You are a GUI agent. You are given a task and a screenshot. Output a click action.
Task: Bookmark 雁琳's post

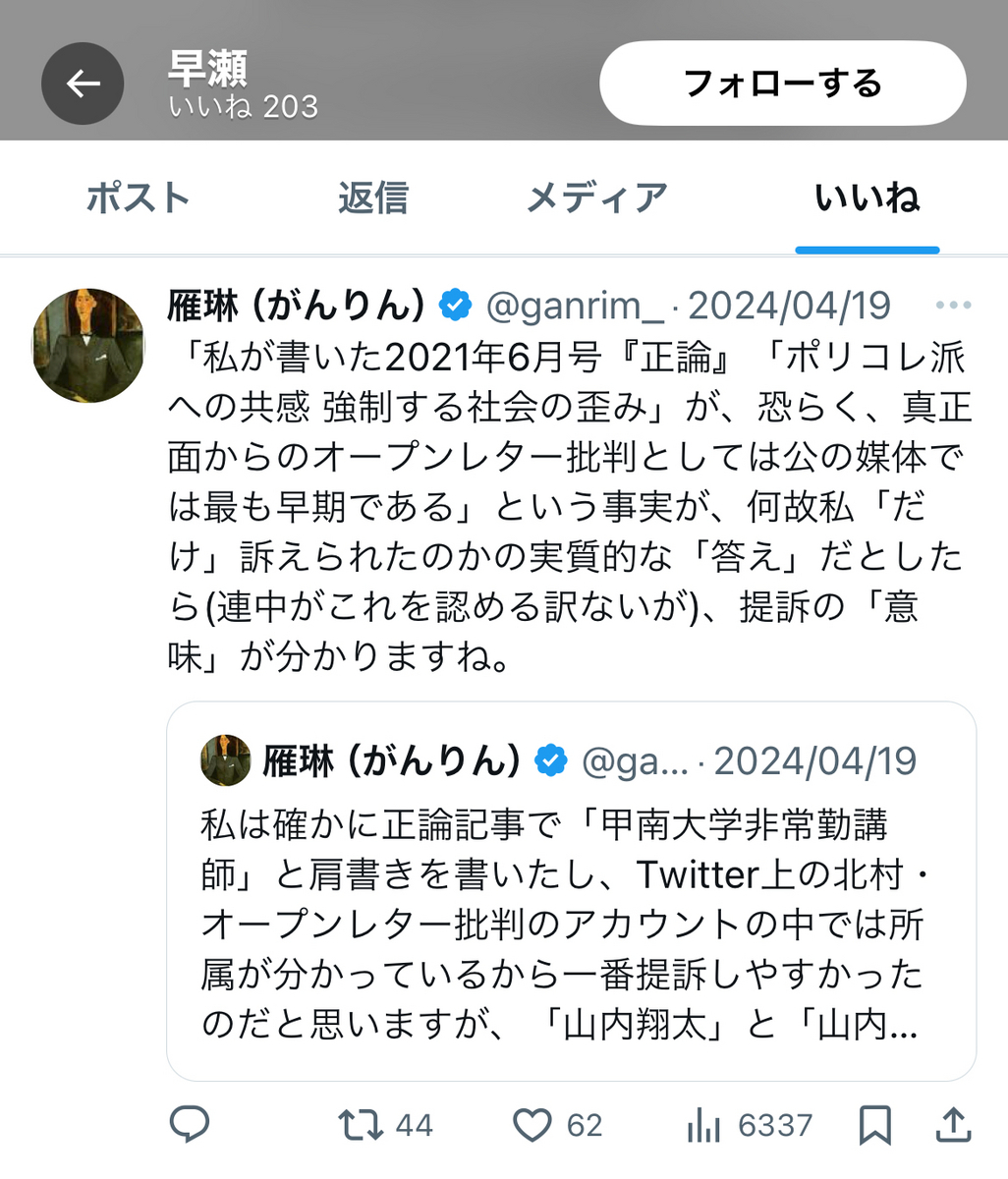(x=875, y=1125)
